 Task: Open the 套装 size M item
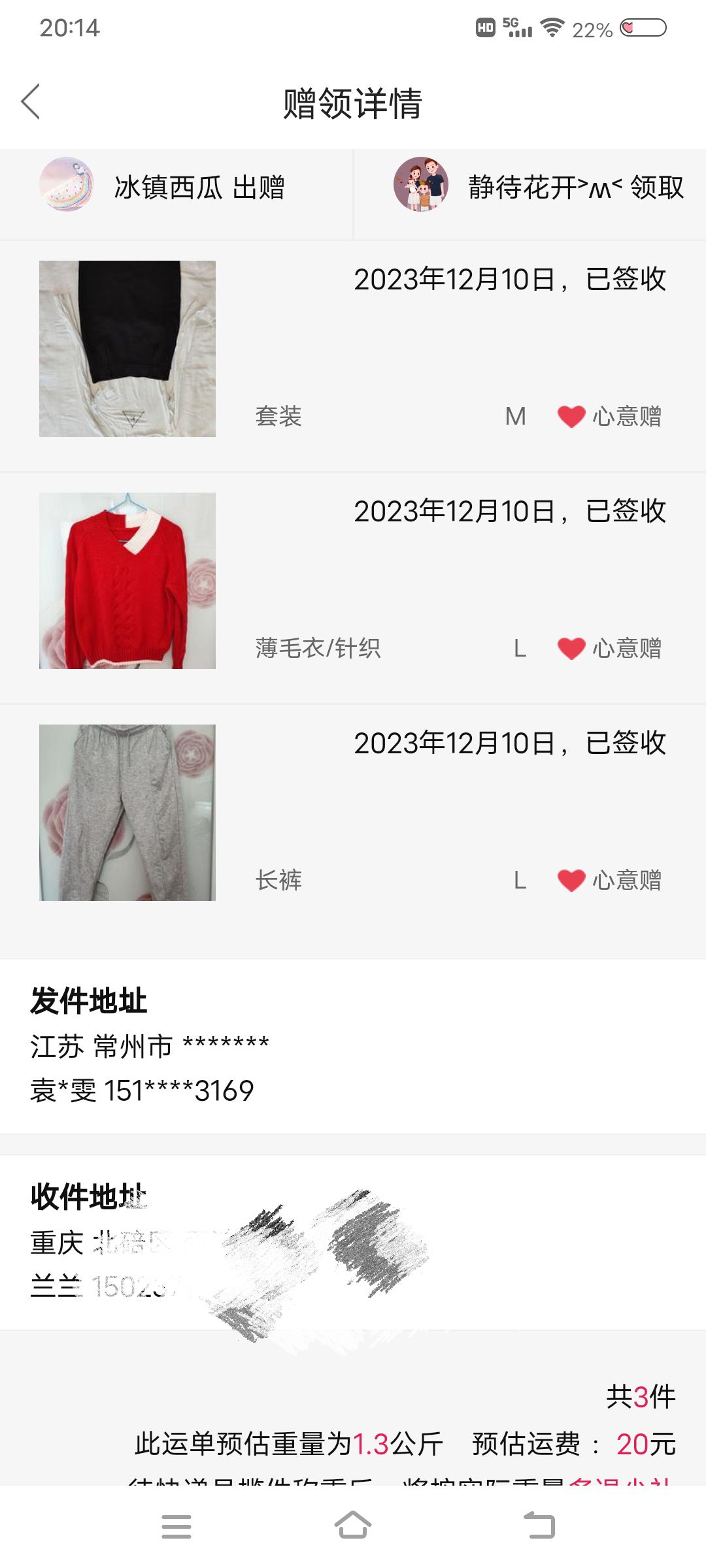353,356
